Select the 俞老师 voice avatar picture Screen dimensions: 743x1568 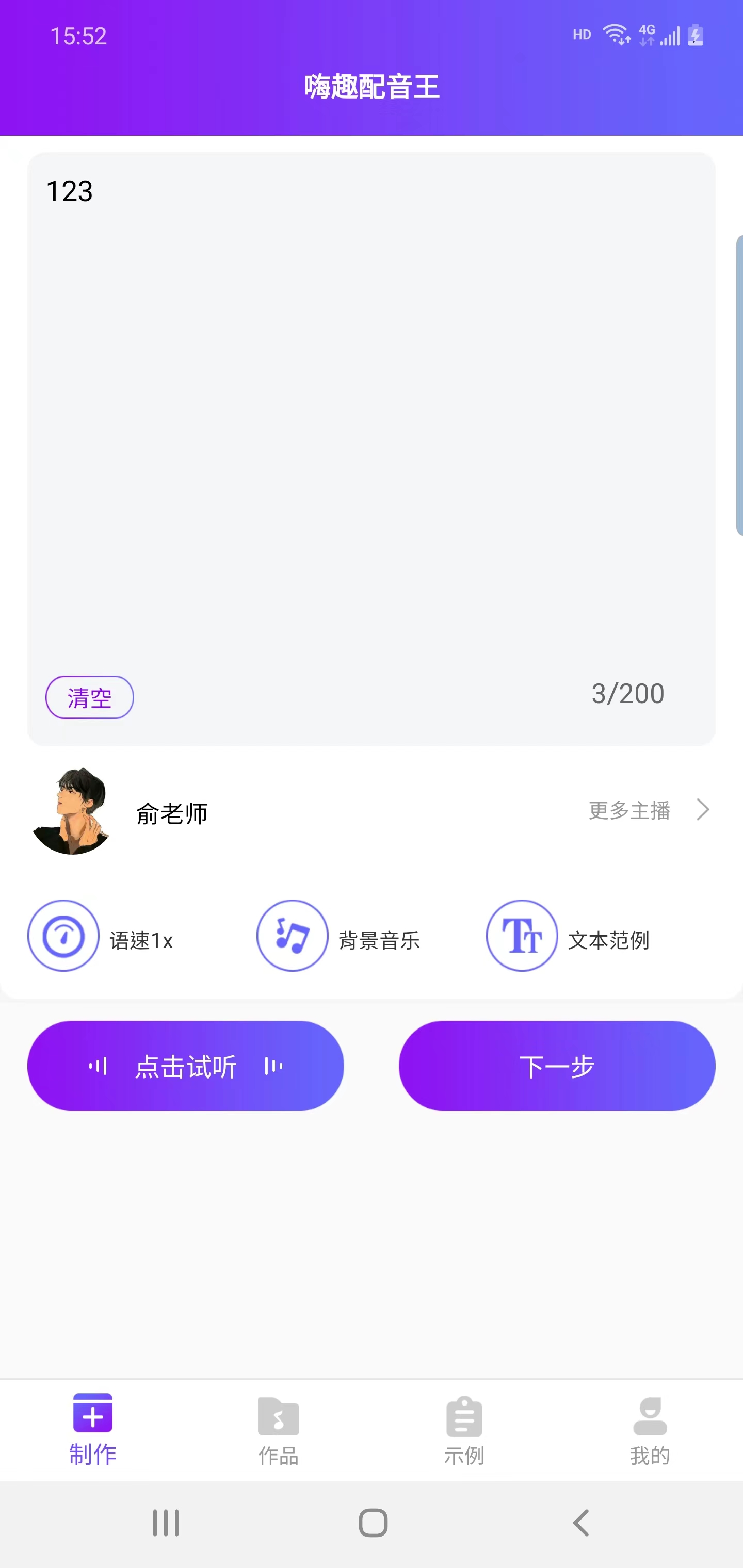[x=72, y=811]
